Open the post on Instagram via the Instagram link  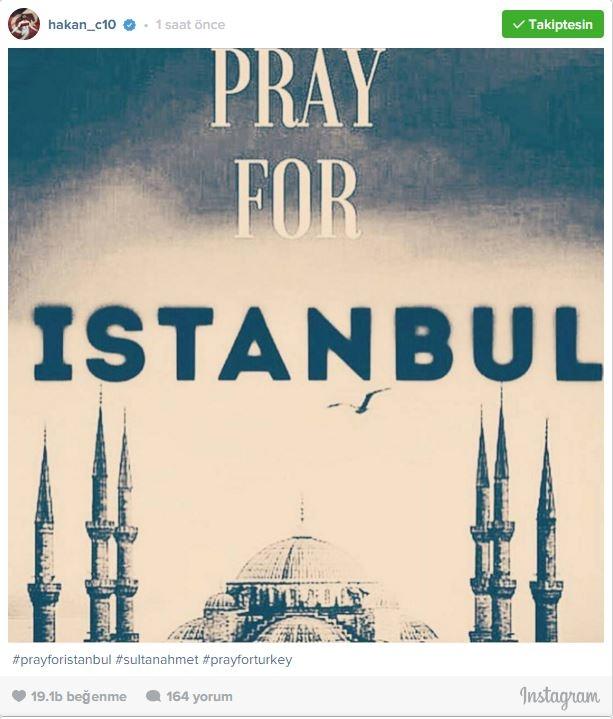tap(559, 696)
